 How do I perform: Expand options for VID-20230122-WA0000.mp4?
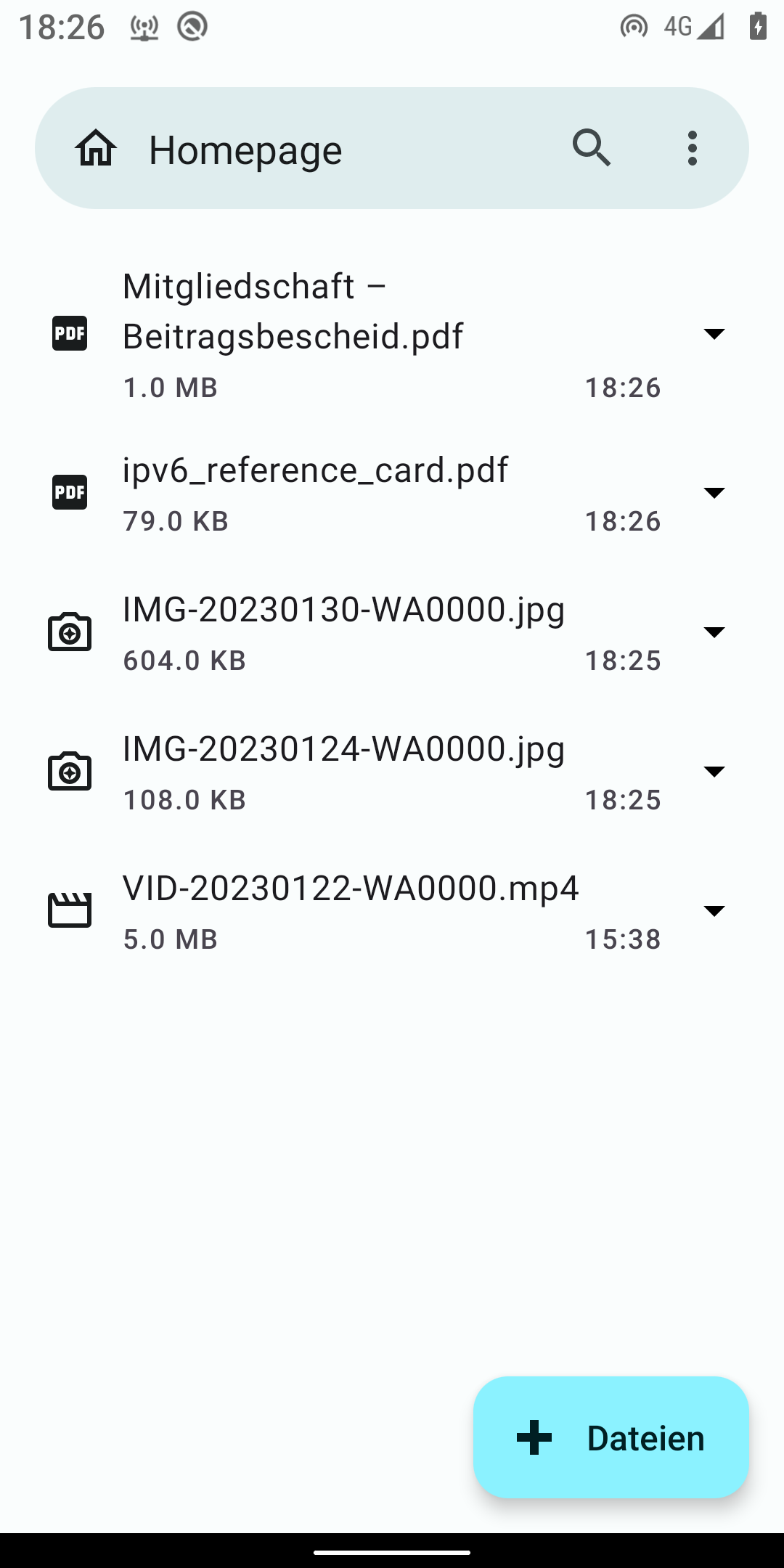coord(714,911)
